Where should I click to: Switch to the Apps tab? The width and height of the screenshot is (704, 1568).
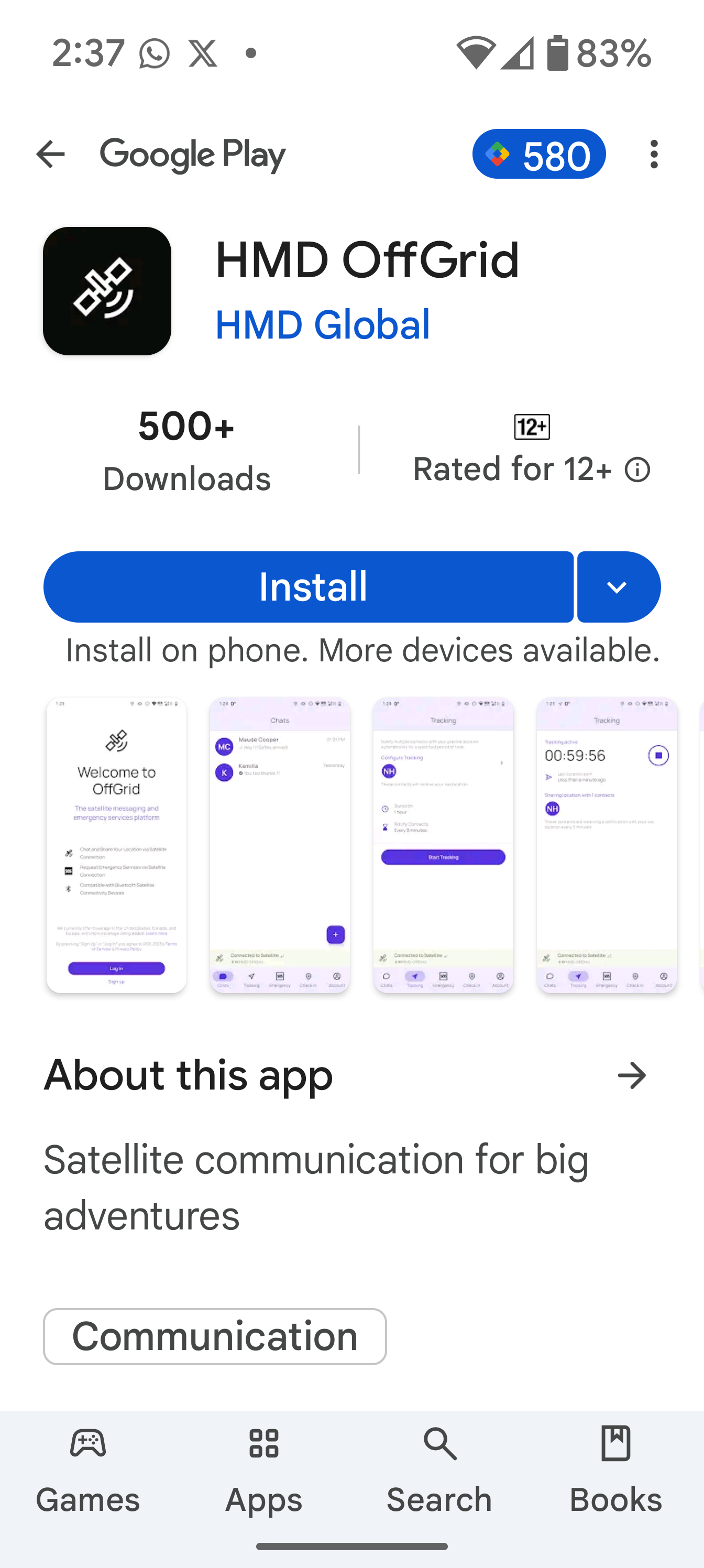tap(263, 1470)
